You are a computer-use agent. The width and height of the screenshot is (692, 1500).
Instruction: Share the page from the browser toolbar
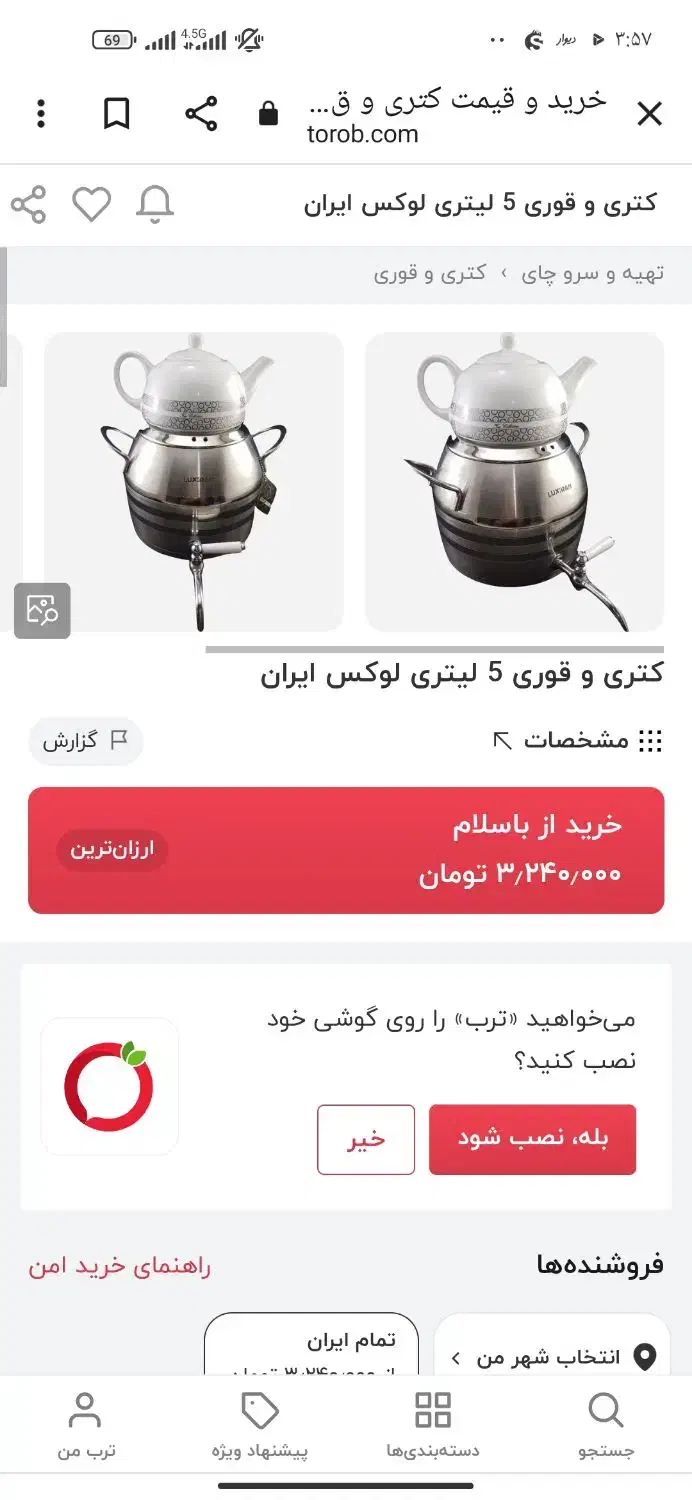click(201, 114)
